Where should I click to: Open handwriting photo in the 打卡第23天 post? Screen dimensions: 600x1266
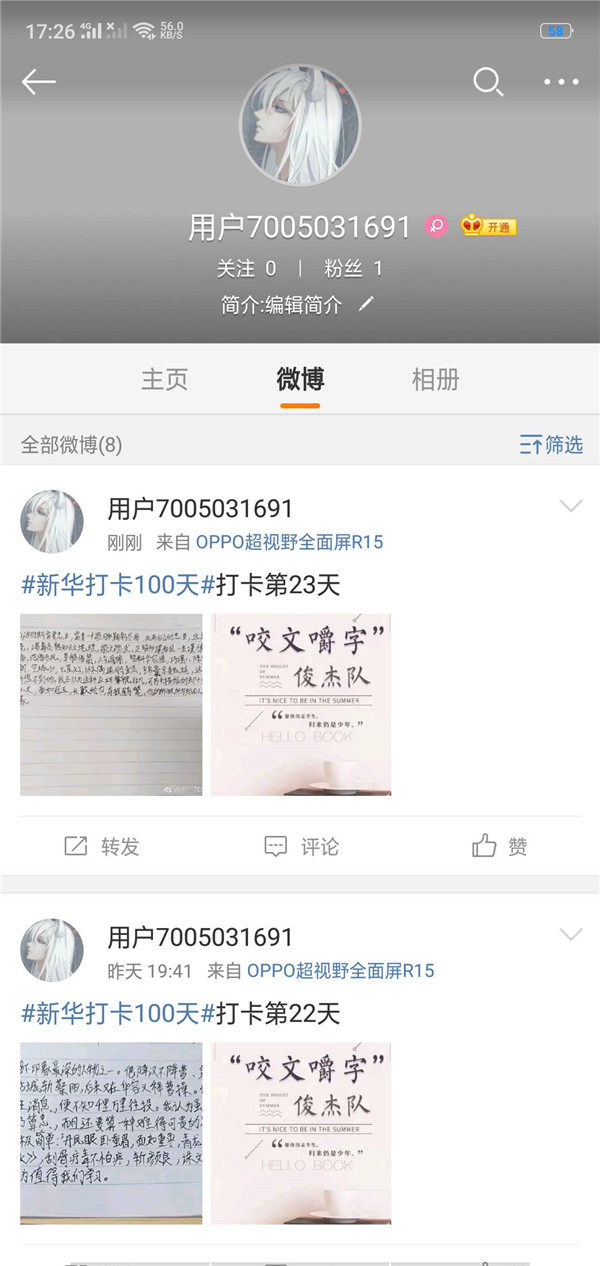111,705
